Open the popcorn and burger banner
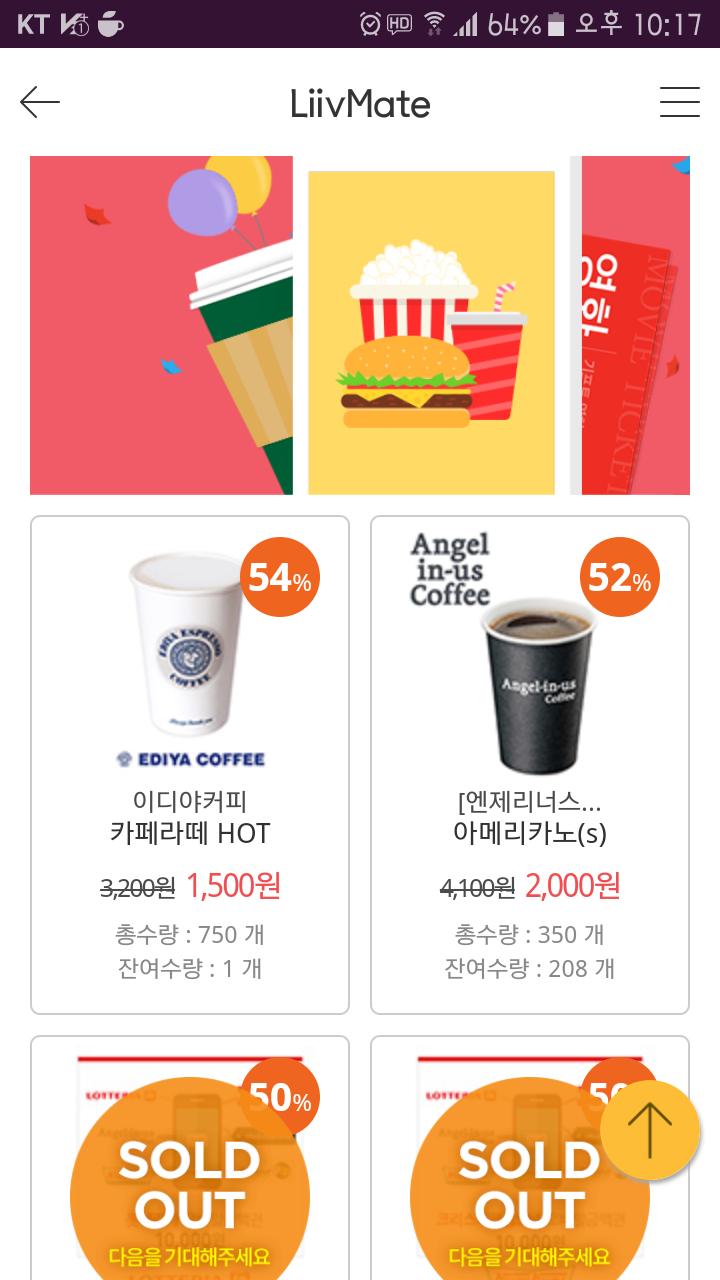 431,333
